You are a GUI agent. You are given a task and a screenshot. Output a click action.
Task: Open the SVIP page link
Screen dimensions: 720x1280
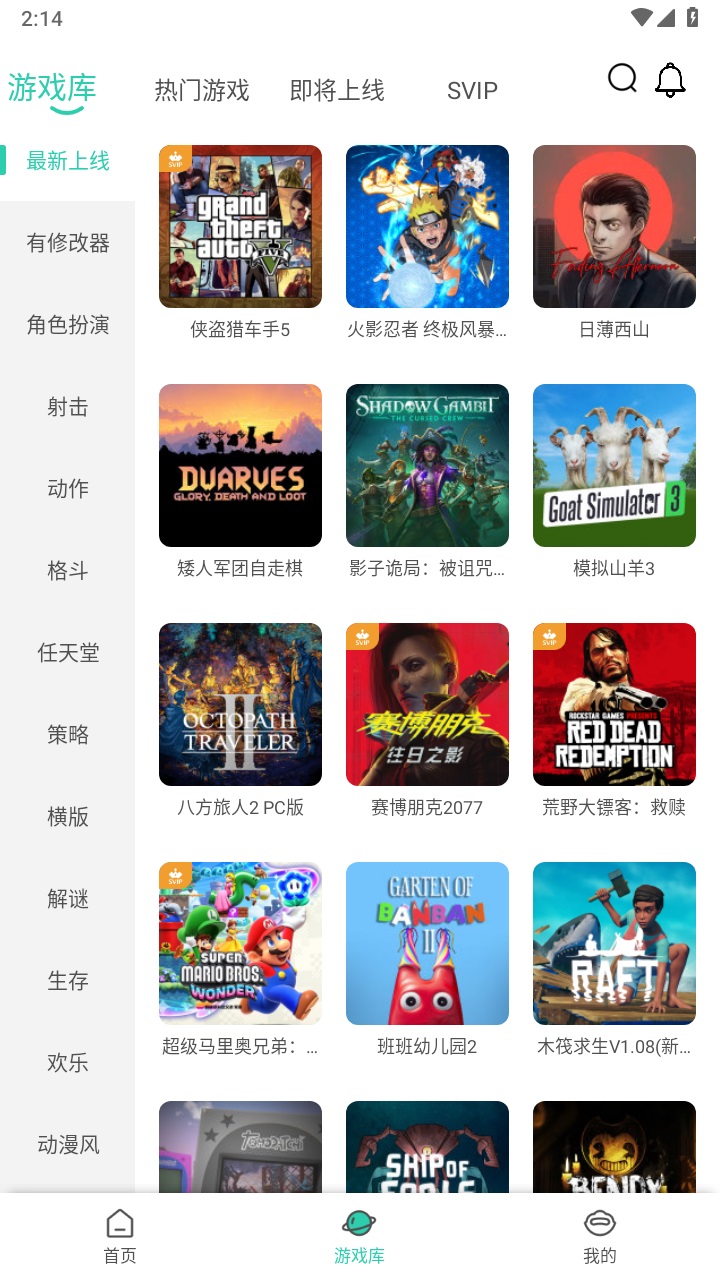click(471, 90)
